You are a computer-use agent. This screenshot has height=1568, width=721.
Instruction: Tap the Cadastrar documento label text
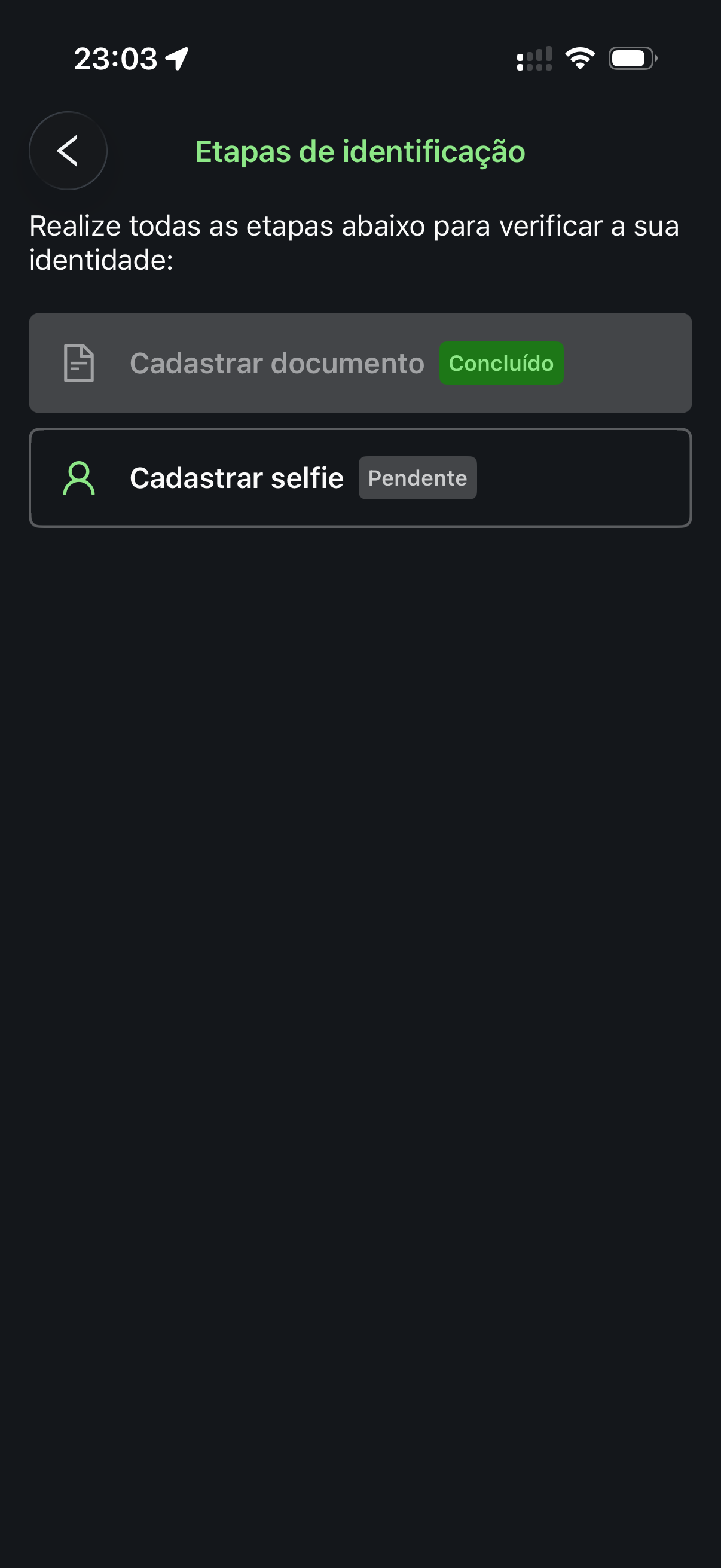[x=277, y=363]
